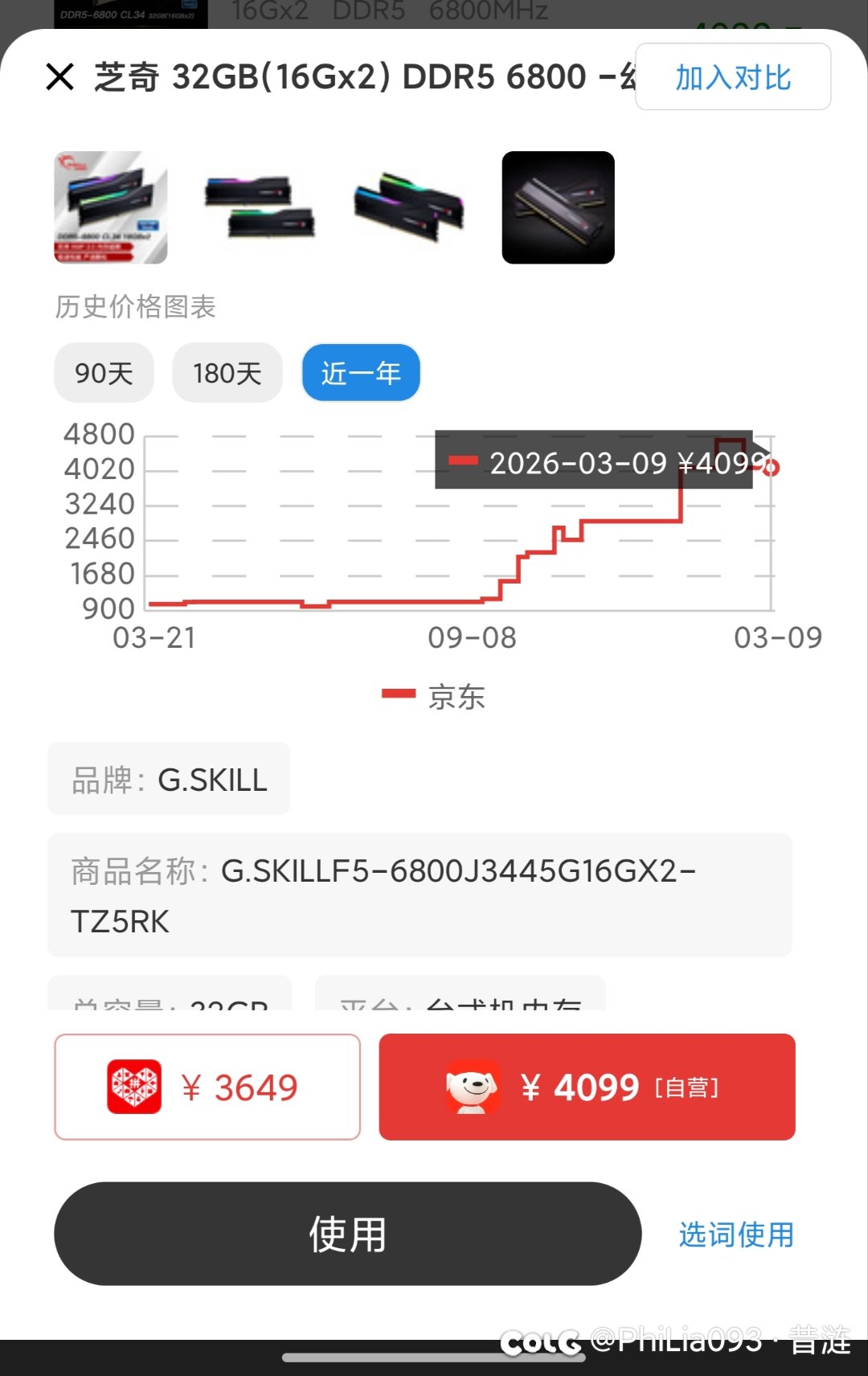This screenshot has height=1376, width=868.
Task: Select the first RGB memory product thumbnail
Action: tap(108, 207)
